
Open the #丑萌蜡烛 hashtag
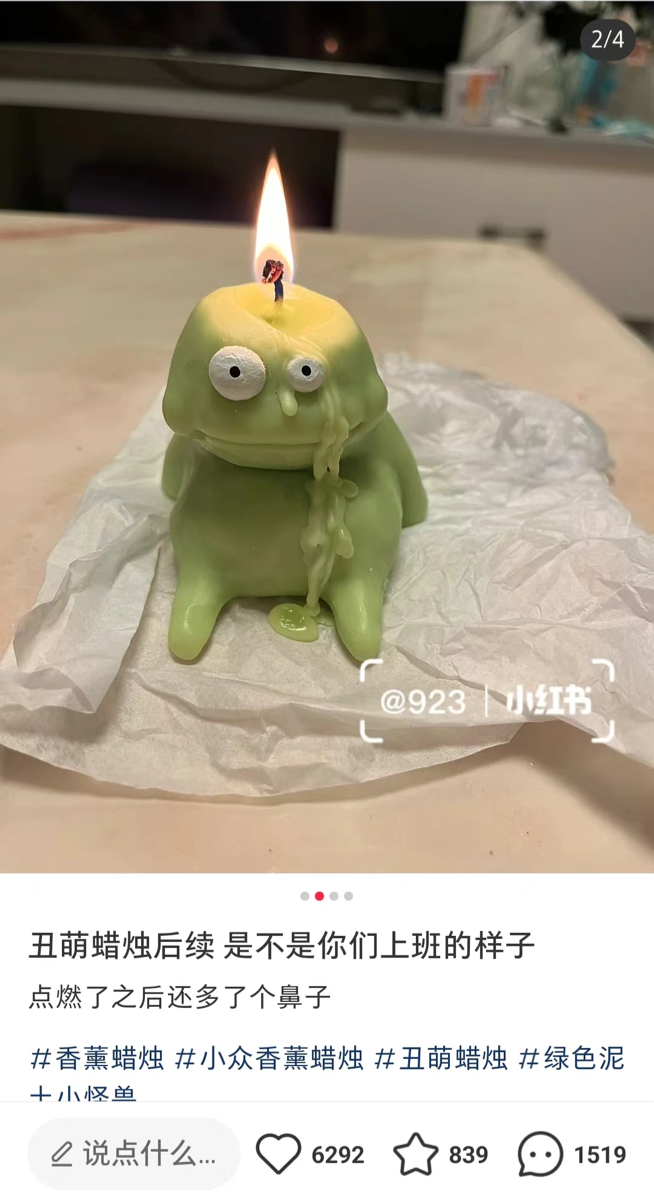(x=441, y=1059)
